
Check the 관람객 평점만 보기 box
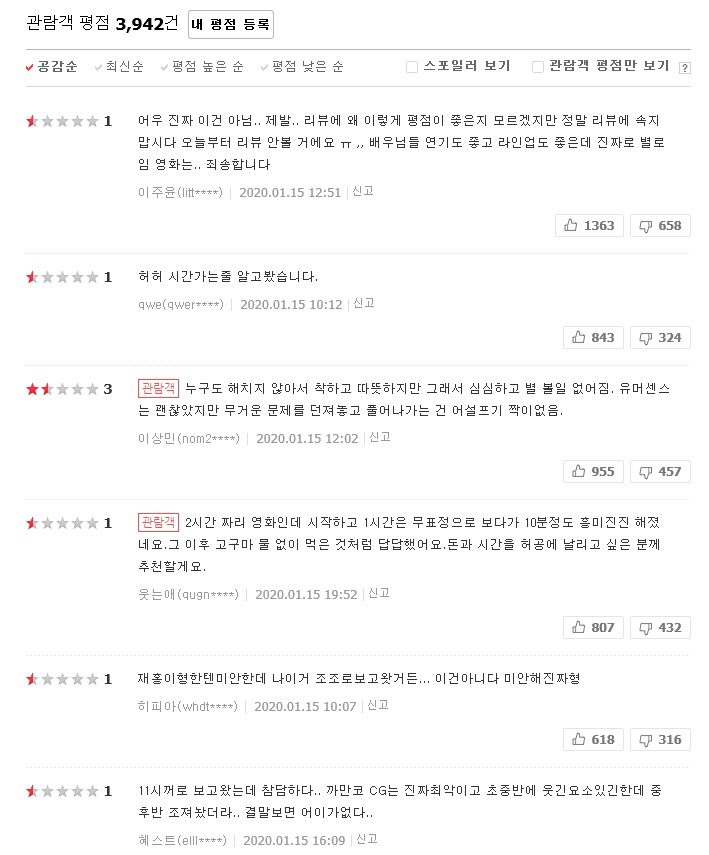(x=538, y=67)
